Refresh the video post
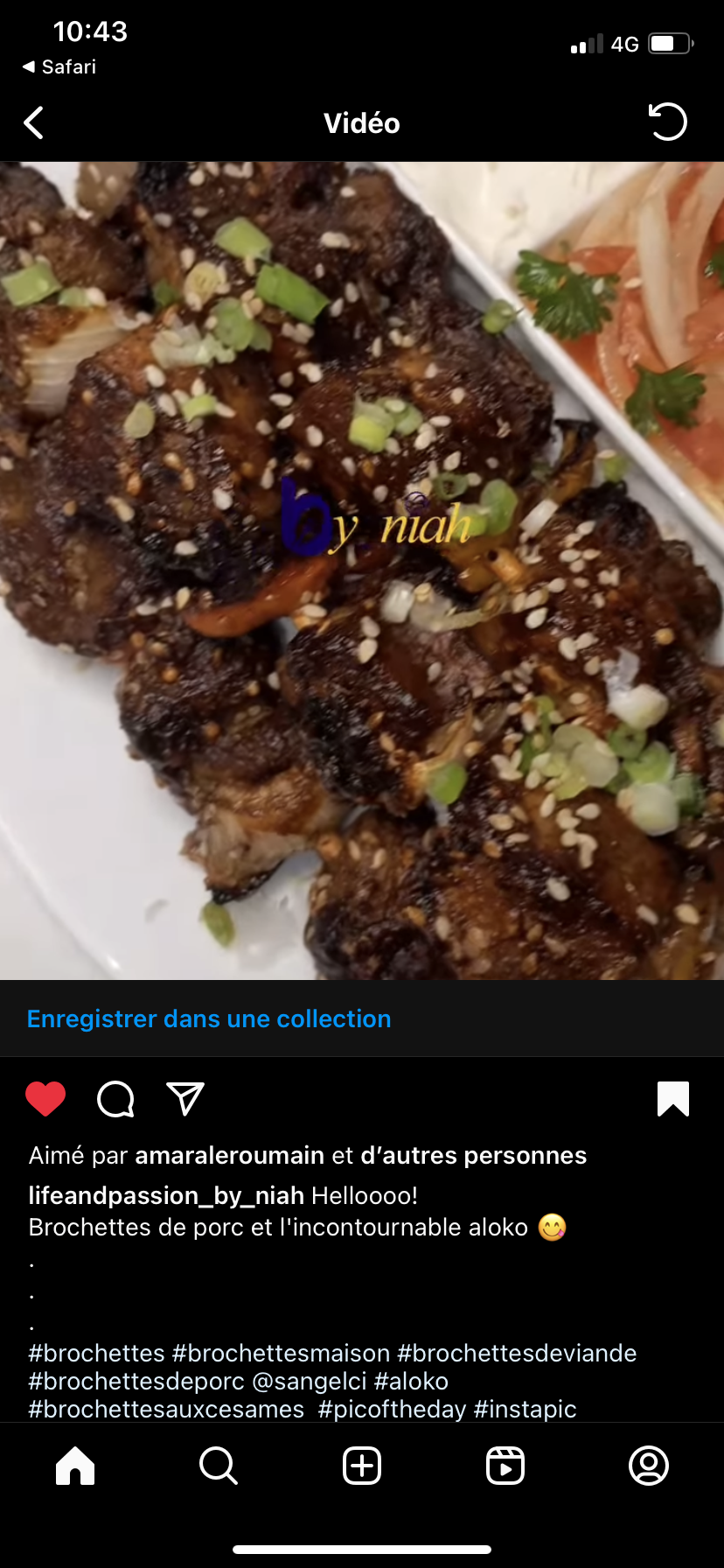The height and width of the screenshot is (1568, 724). click(668, 122)
